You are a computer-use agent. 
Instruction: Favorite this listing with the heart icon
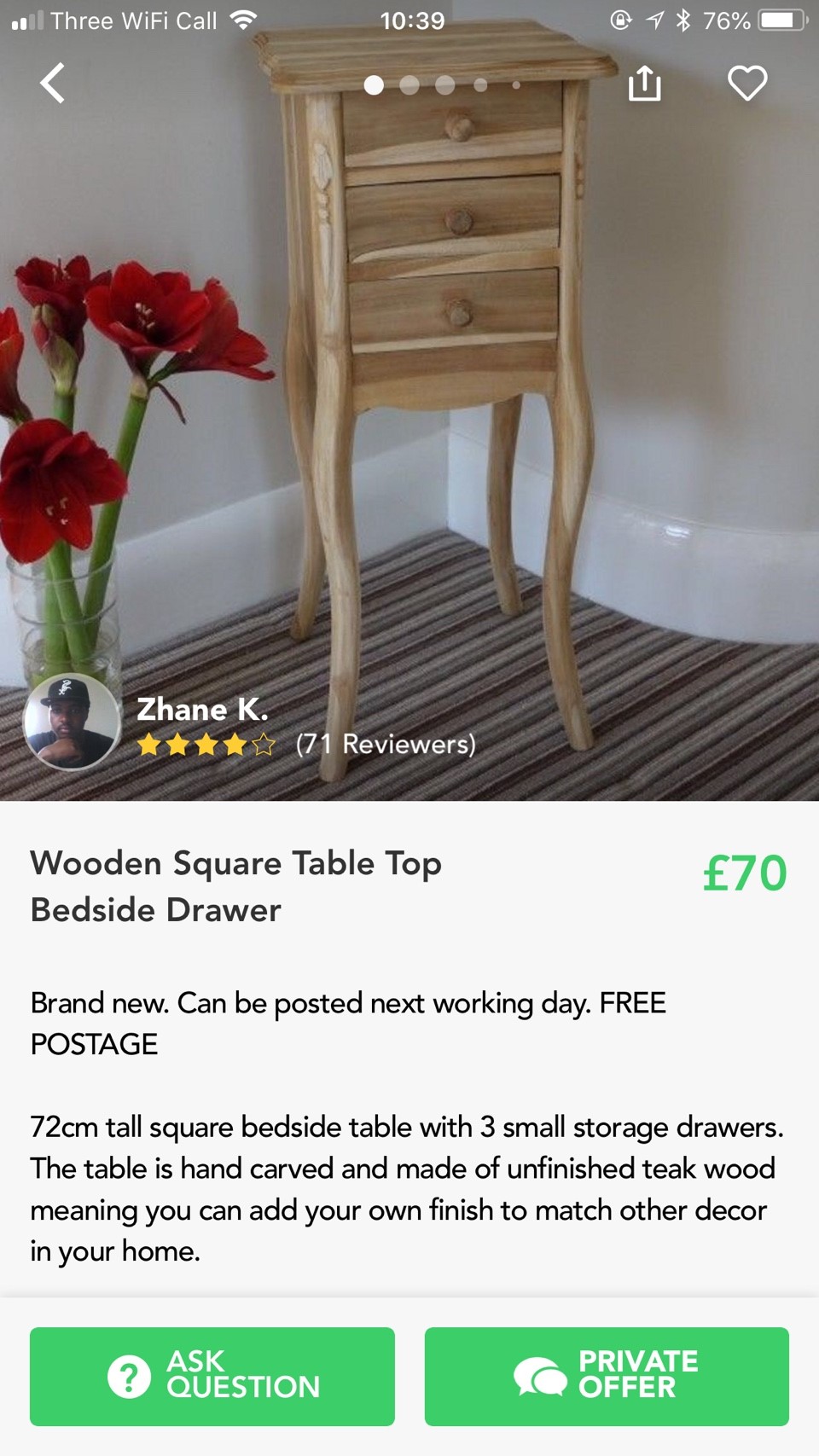click(x=747, y=84)
